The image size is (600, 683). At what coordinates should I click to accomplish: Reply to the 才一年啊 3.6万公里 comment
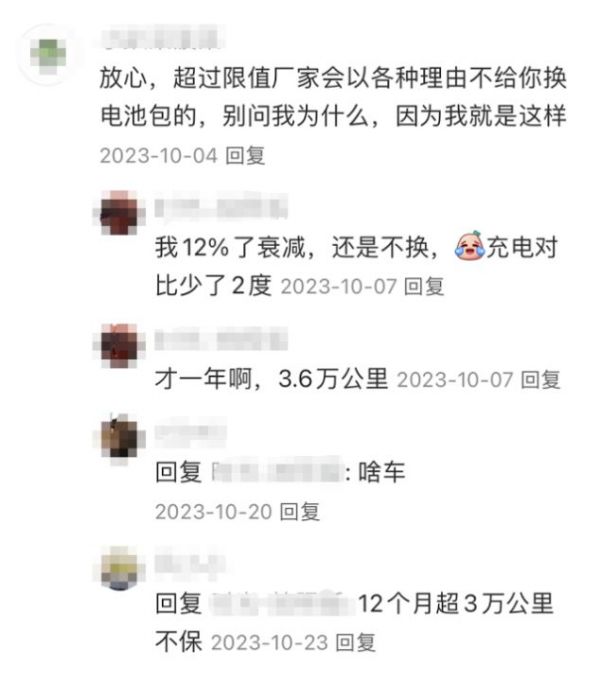540,380
